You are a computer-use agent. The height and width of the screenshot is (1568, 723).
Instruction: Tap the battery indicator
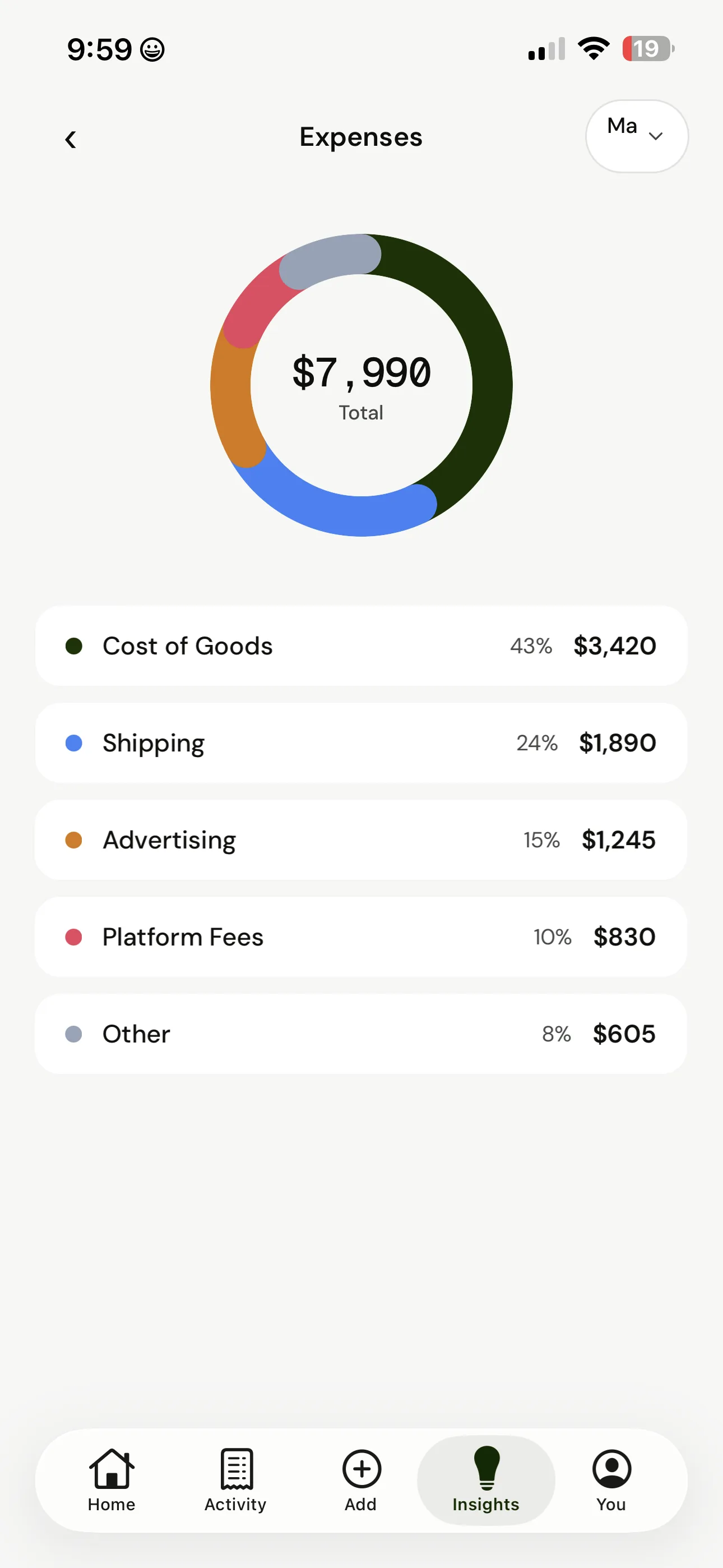647,48
